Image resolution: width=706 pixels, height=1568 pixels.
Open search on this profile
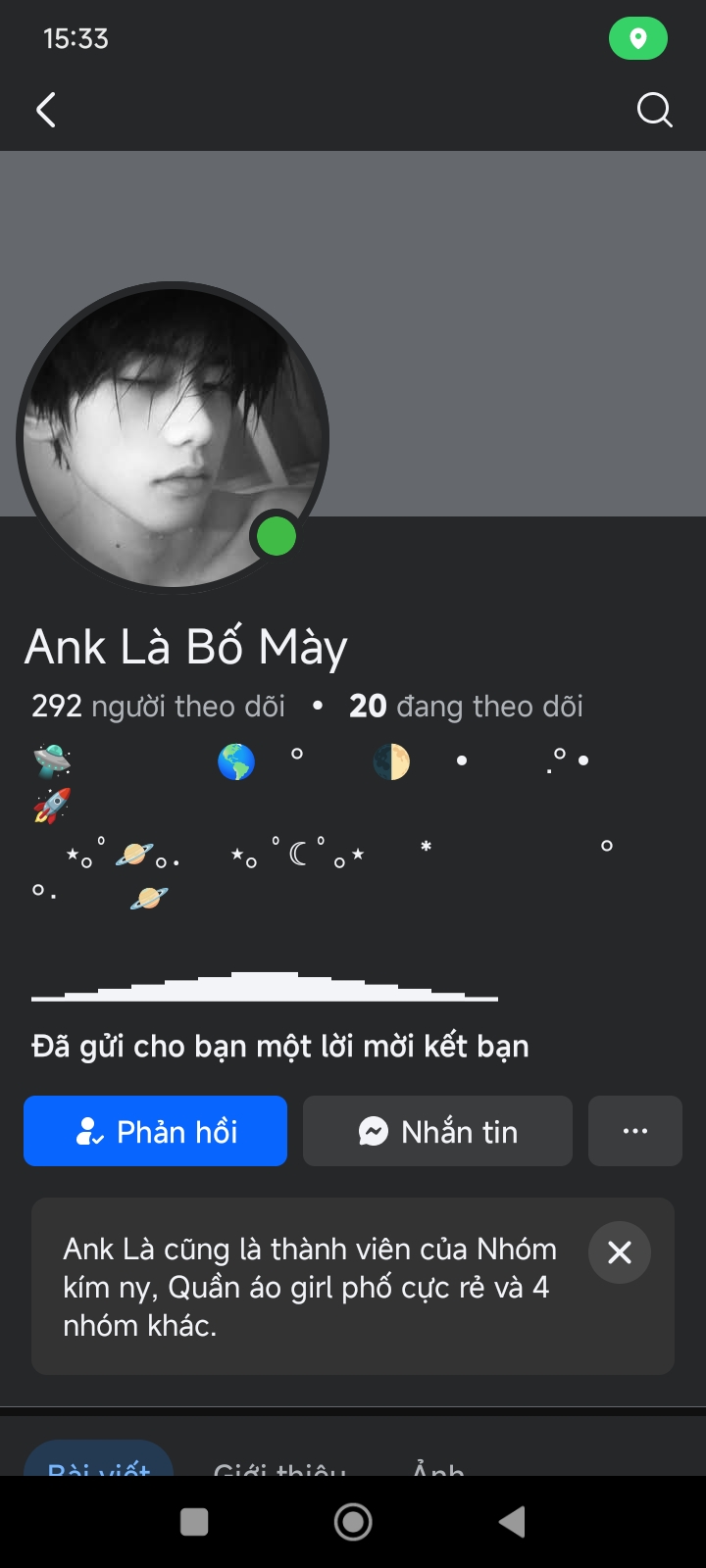pyautogui.click(x=654, y=110)
